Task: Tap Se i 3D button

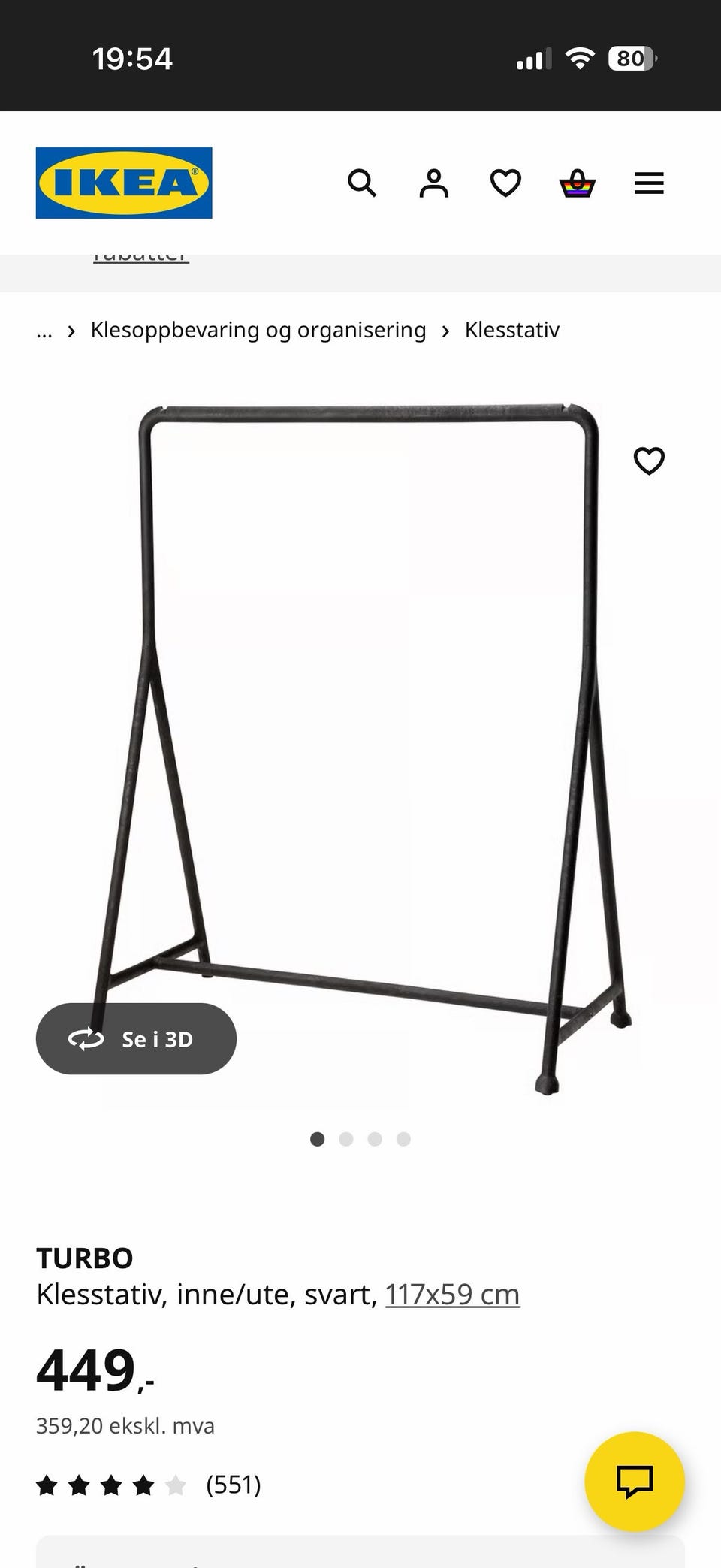Action: click(136, 1038)
